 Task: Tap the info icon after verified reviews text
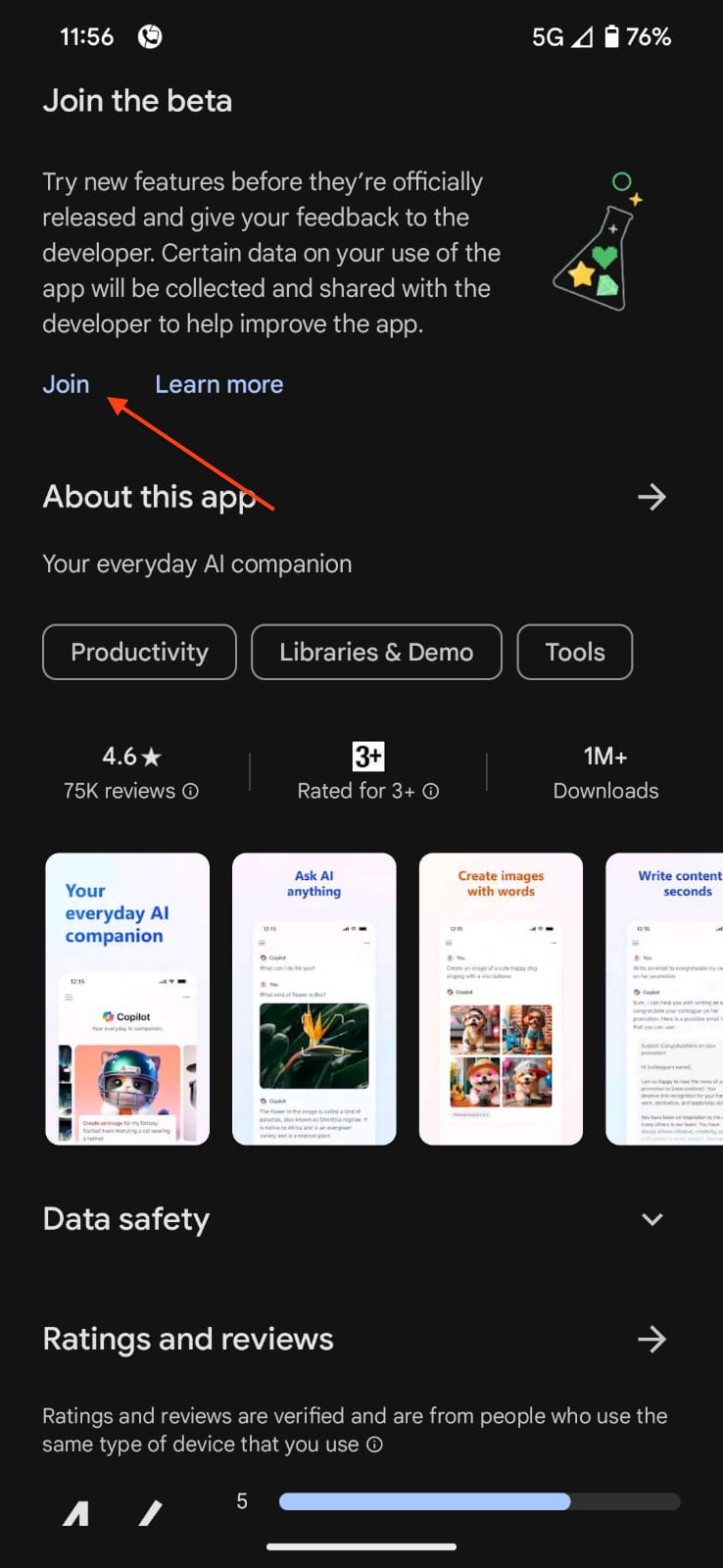click(x=375, y=1444)
